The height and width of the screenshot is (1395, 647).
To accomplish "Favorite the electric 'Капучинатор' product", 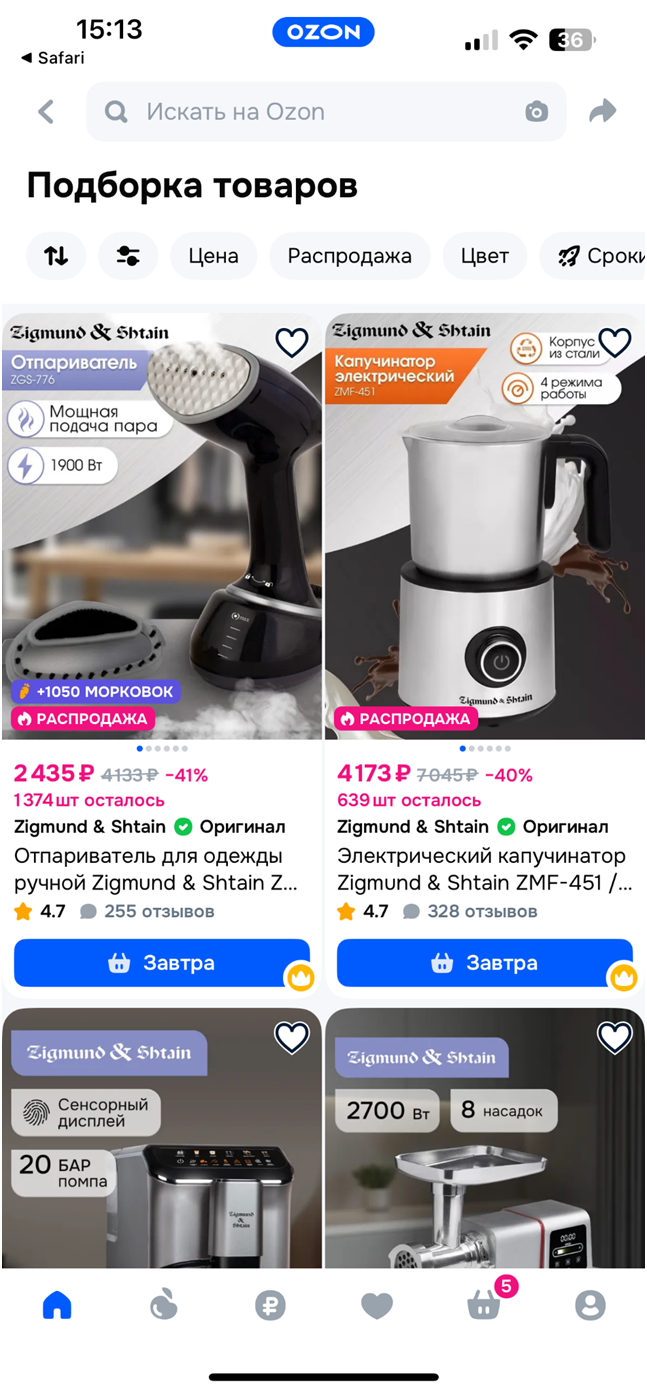I will point(615,343).
